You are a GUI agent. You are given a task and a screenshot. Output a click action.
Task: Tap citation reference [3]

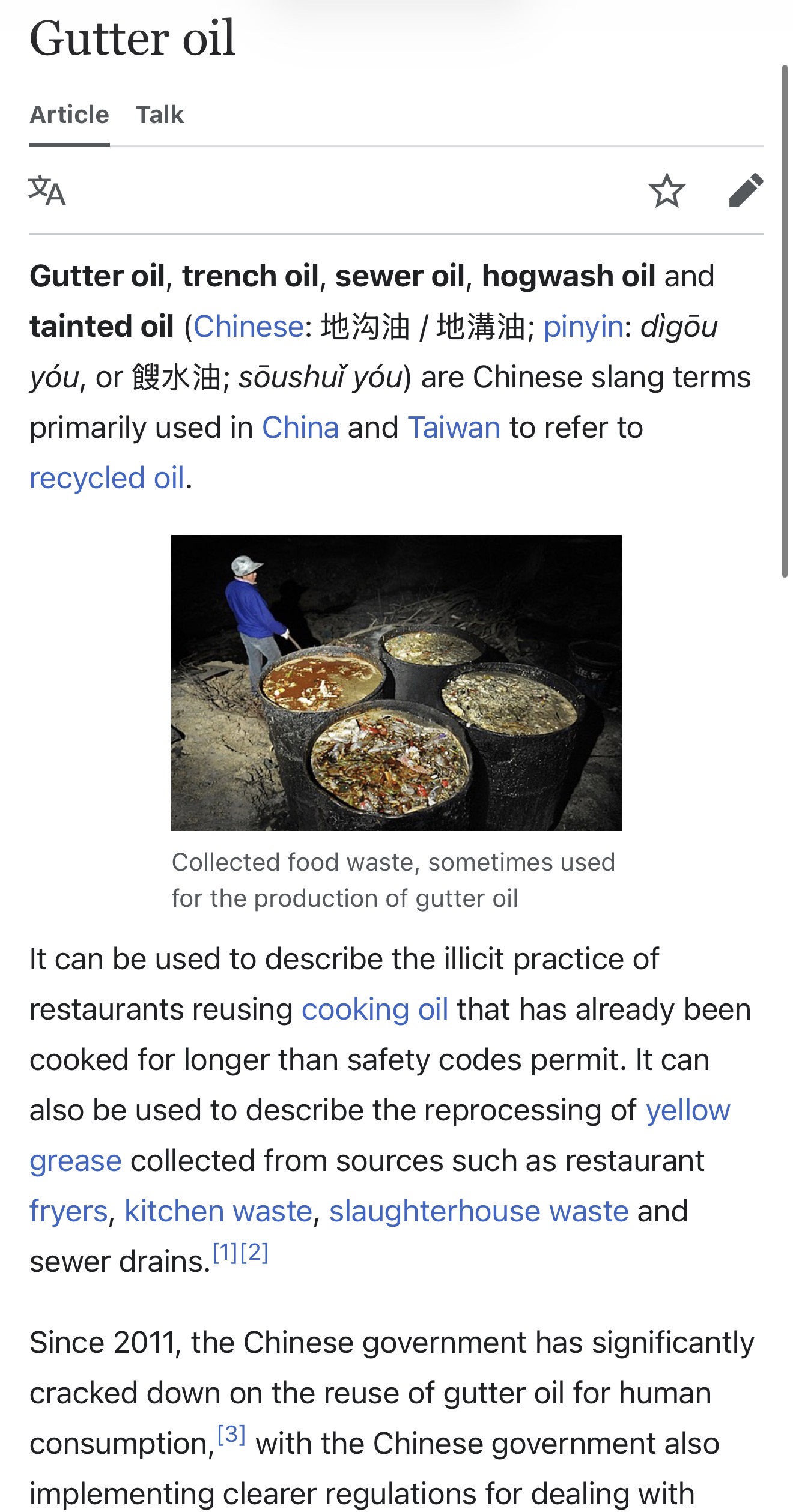point(231,1435)
